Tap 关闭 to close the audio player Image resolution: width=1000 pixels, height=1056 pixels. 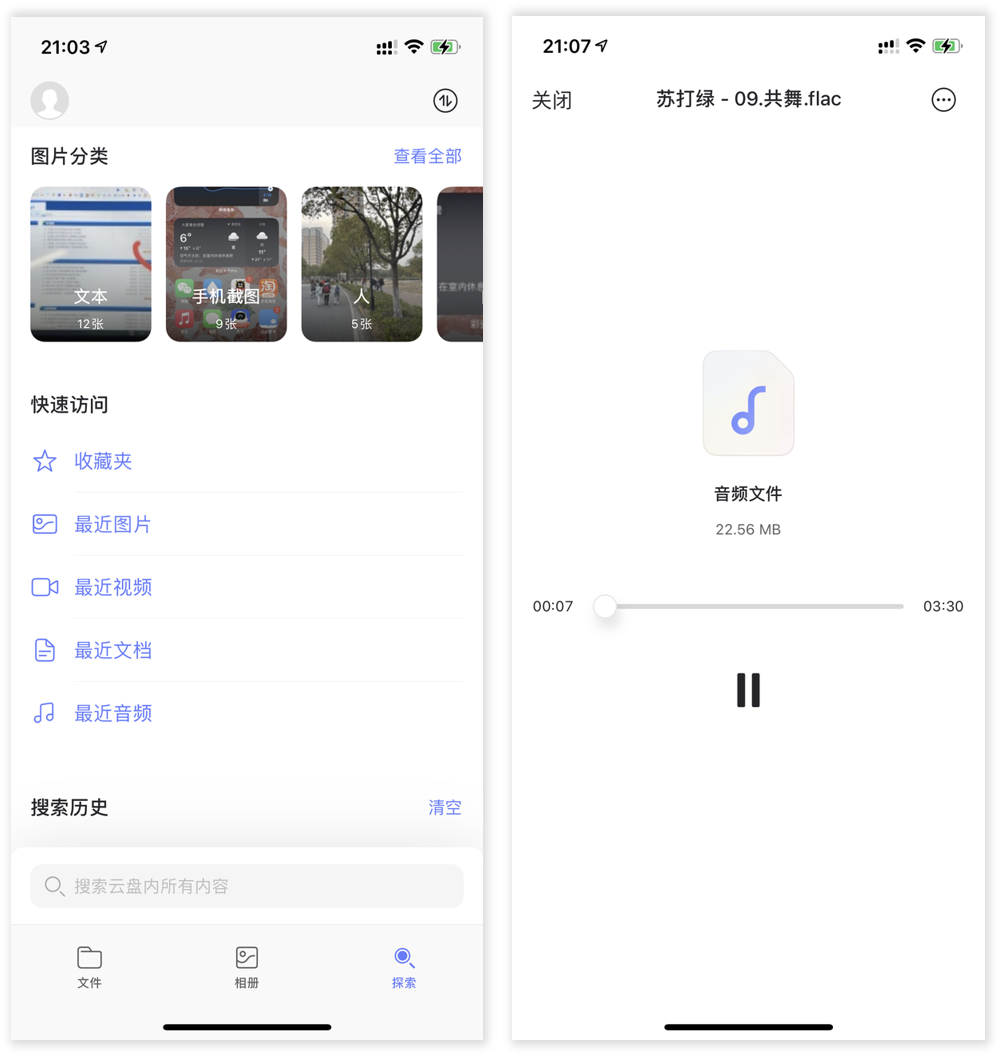[552, 100]
